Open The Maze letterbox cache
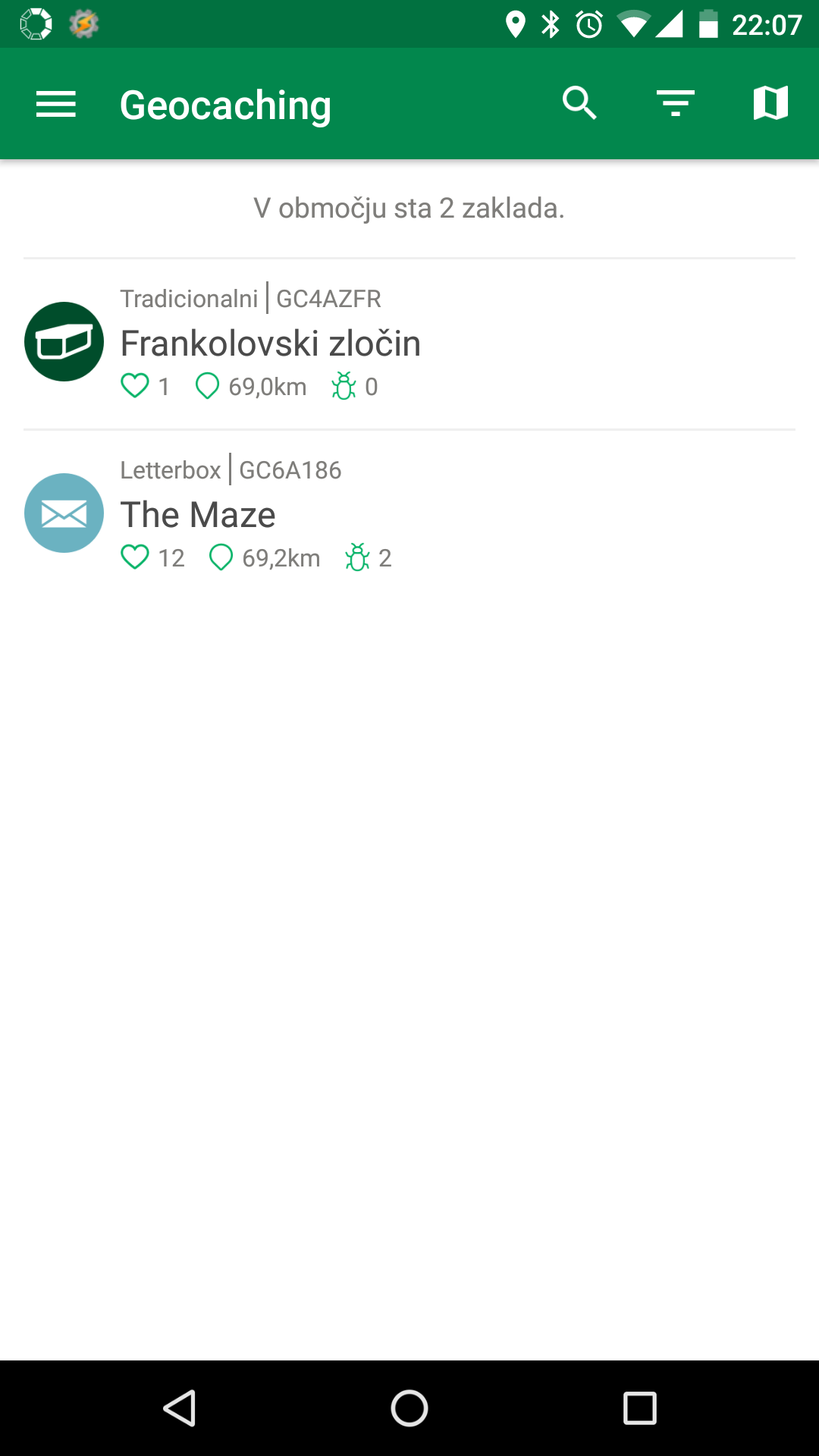The height and width of the screenshot is (1456, 819). click(x=409, y=516)
